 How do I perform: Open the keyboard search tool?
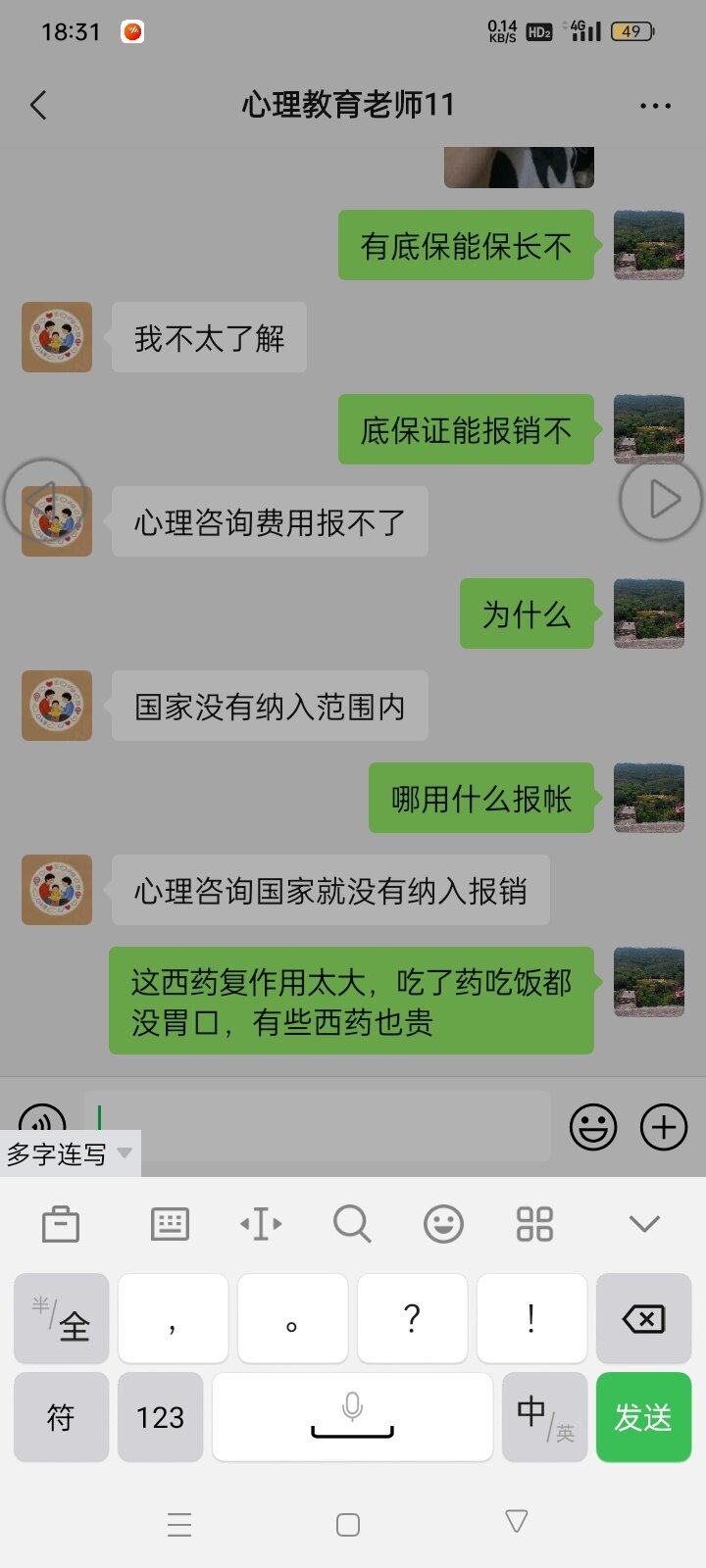pyautogui.click(x=351, y=1223)
